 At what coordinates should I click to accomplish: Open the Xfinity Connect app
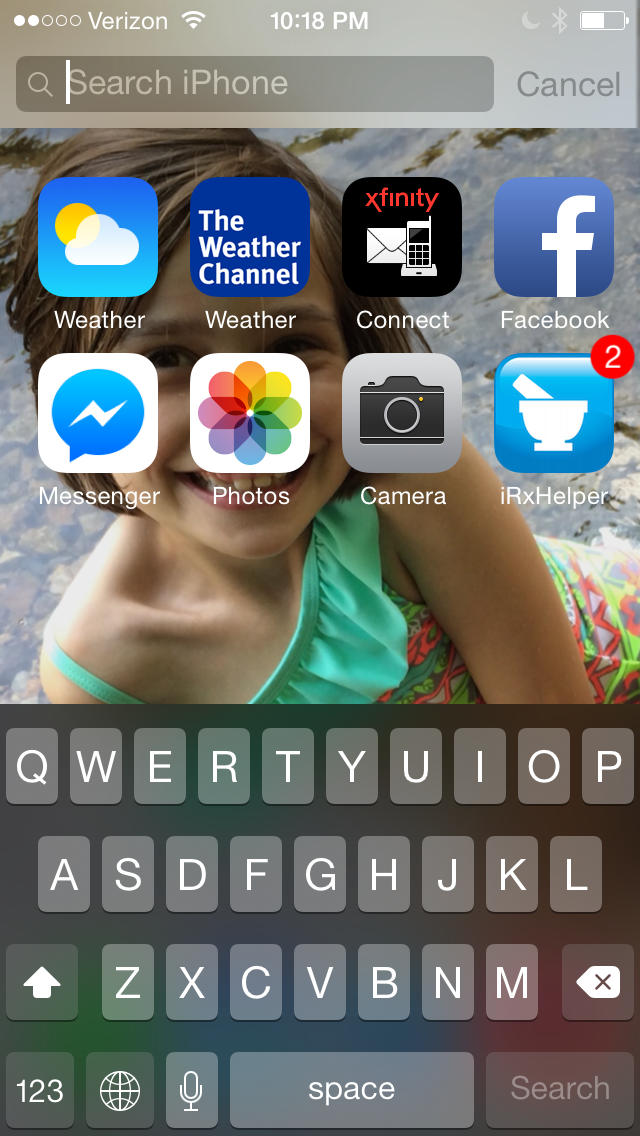[402, 238]
